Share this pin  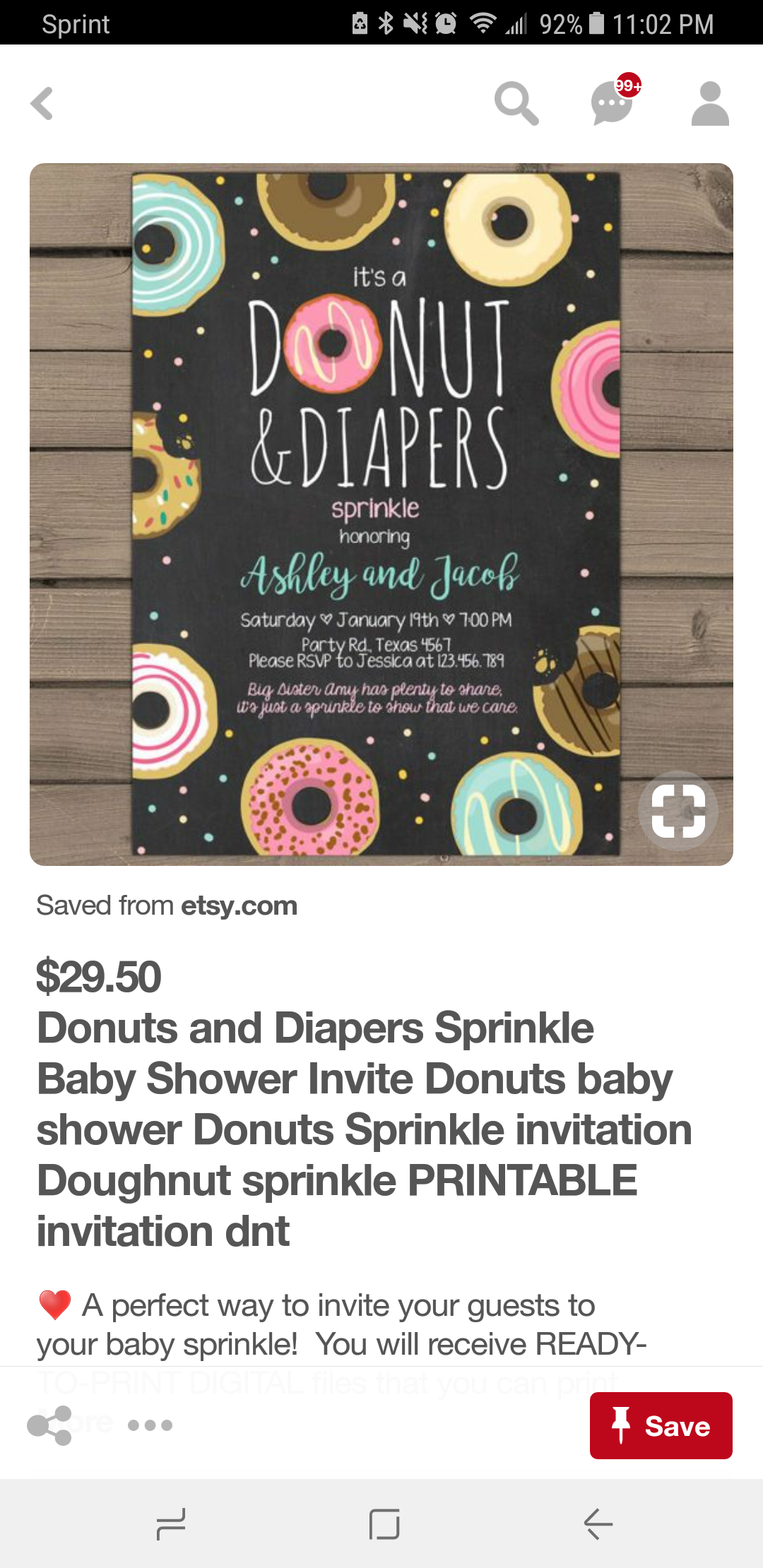(x=49, y=1425)
